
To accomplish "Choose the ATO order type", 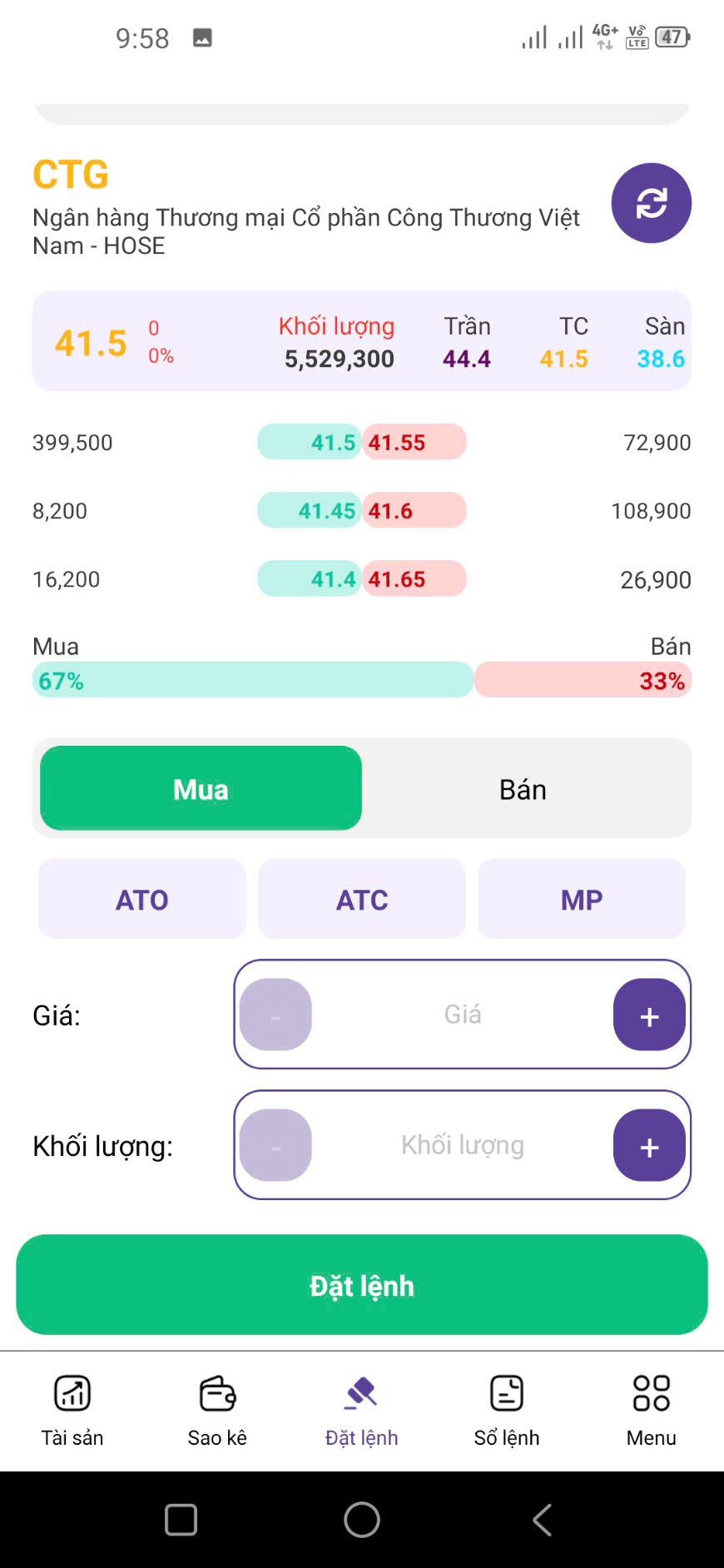I will pyautogui.click(x=142, y=899).
